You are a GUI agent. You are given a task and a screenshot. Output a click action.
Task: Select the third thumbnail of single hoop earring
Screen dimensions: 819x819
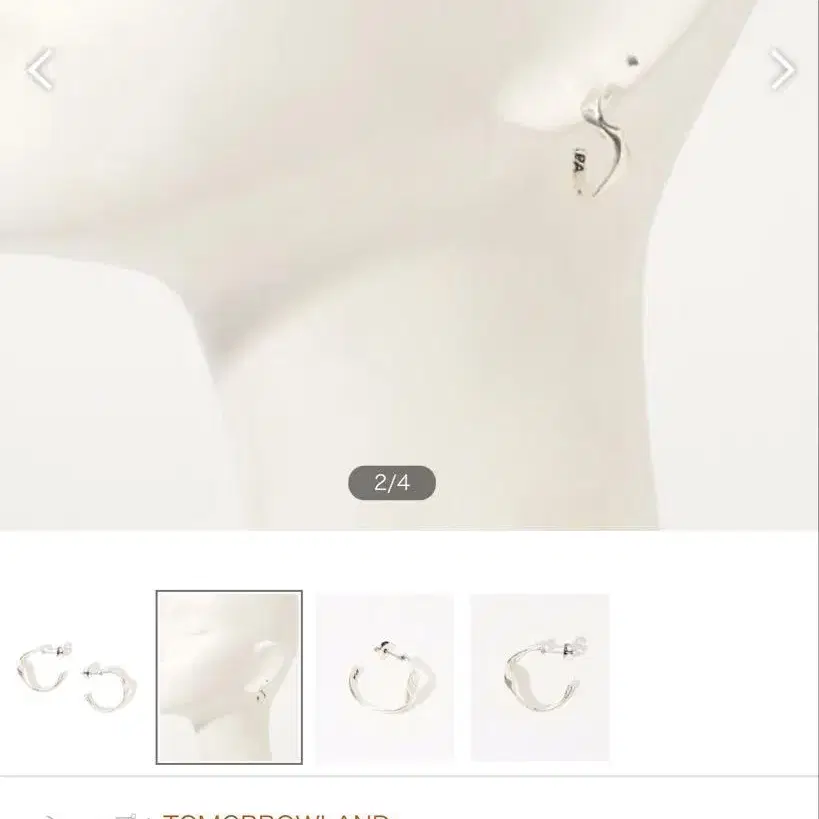click(385, 677)
